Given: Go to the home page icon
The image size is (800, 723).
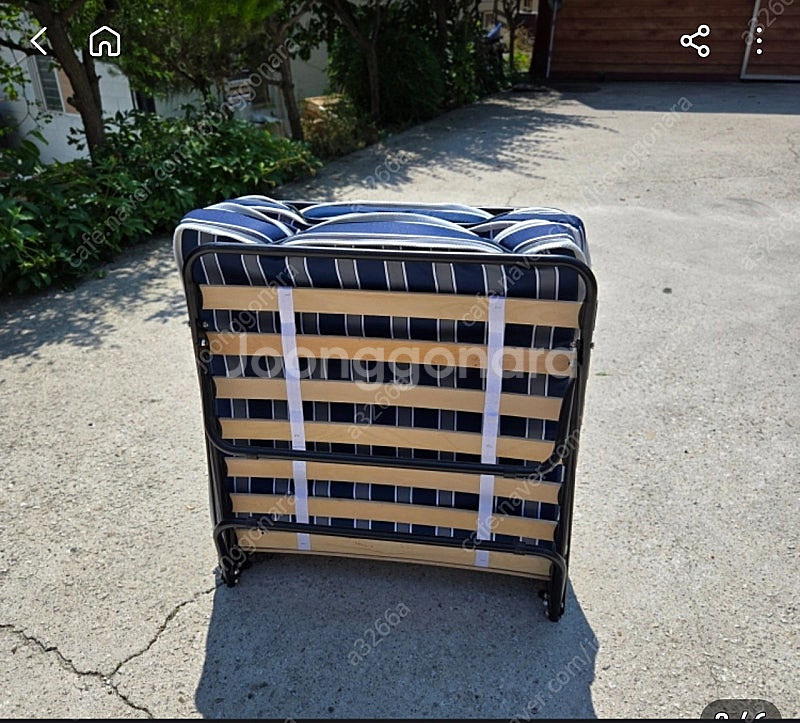Looking at the screenshot, I should [x=105, y=41].
